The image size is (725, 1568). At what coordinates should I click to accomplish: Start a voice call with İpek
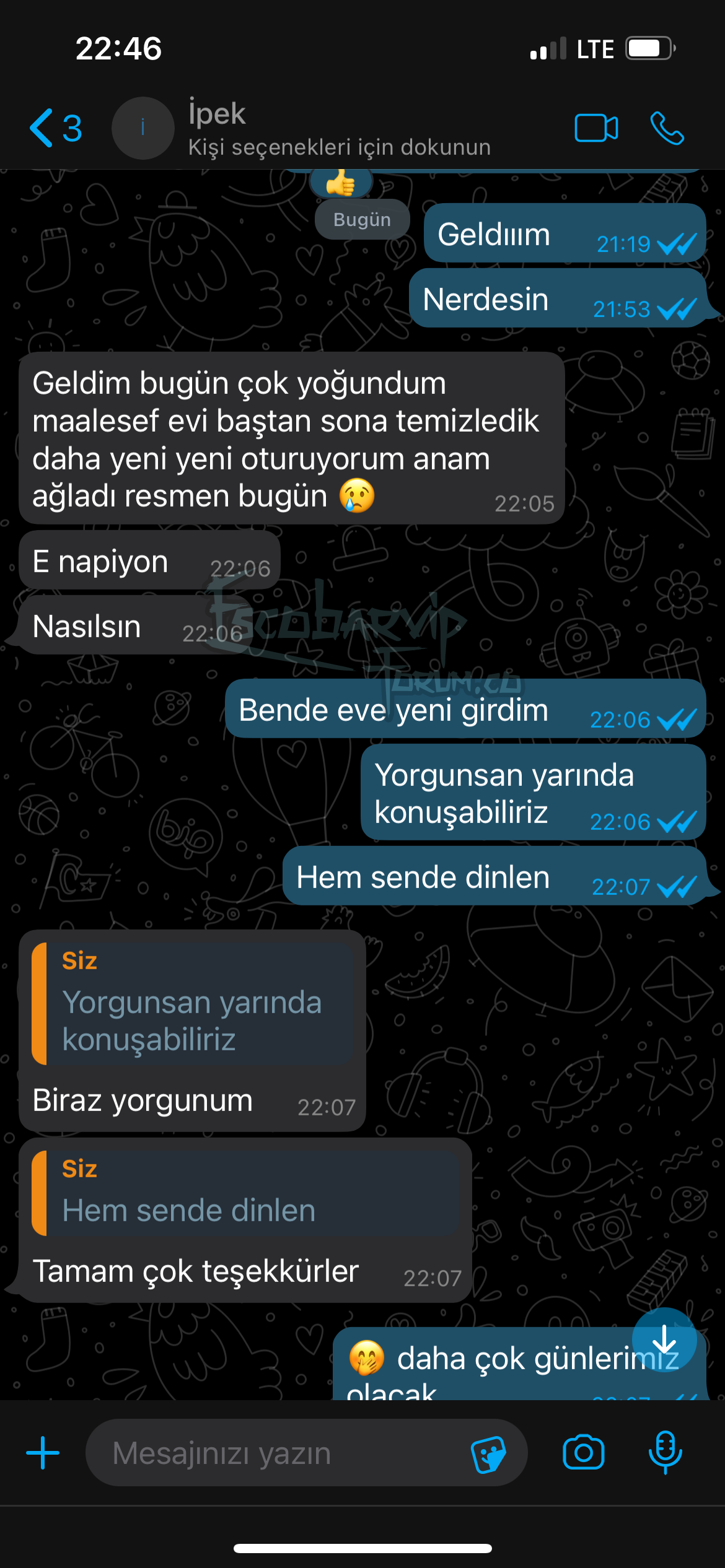coord(667,128)
